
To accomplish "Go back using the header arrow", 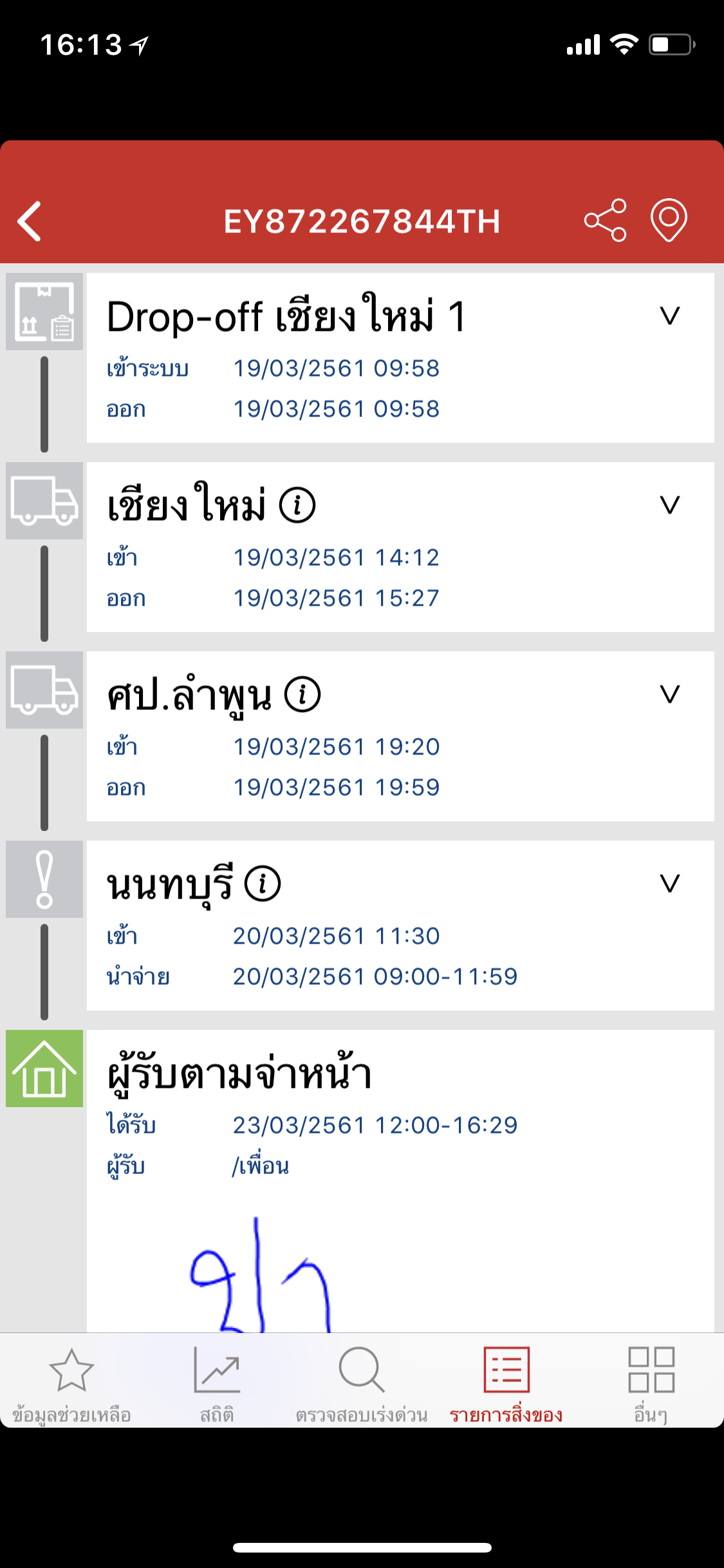I will tap(30, 221).
